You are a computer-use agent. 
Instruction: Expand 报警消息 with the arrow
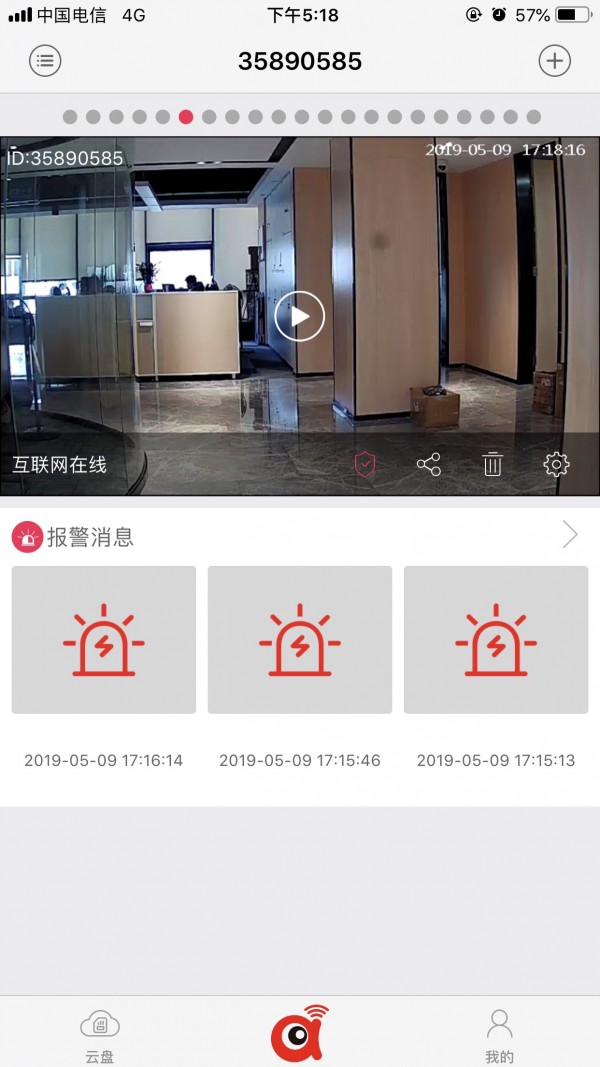coord(570,535)
